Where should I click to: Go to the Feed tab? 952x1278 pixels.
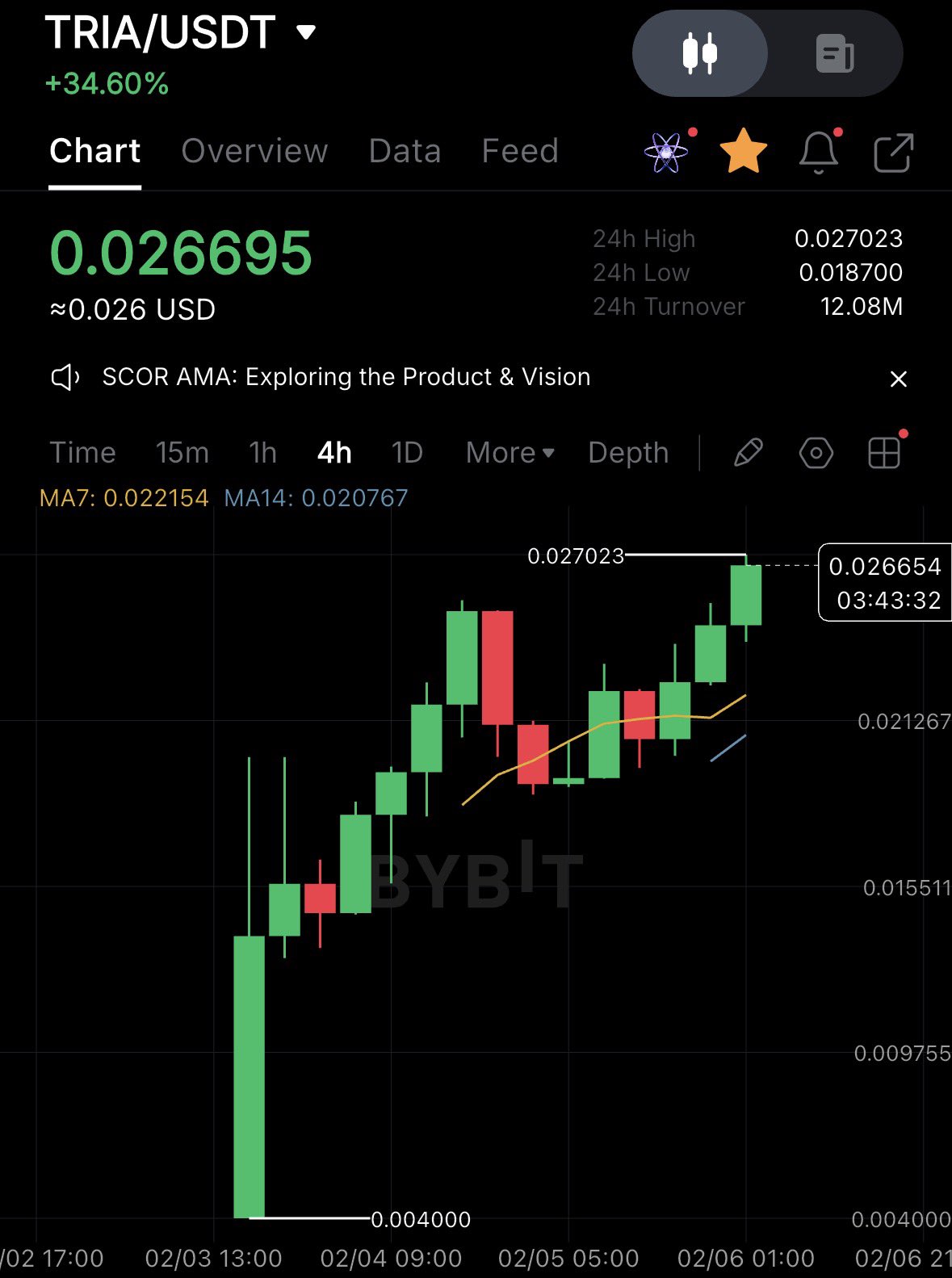[520, 151]
